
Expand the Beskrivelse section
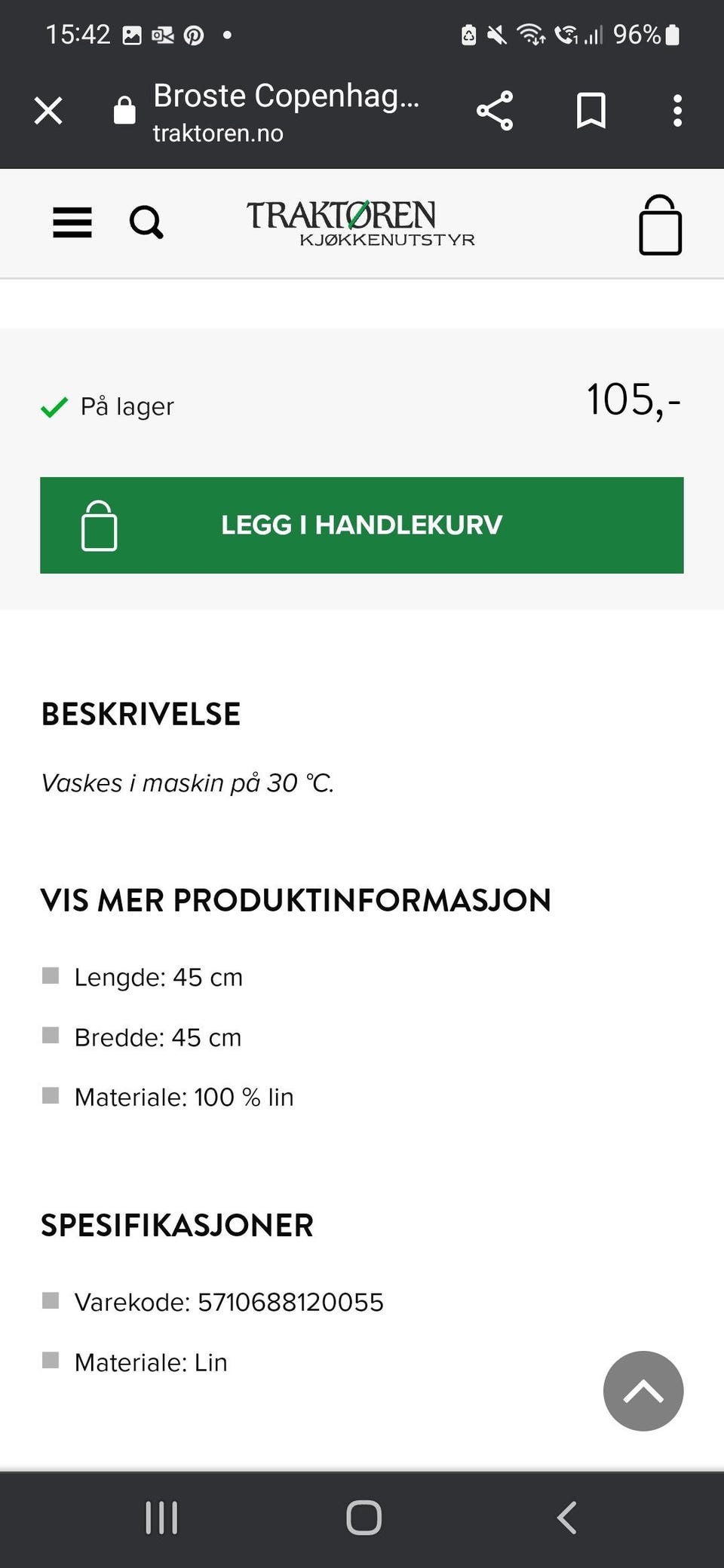point(140,713)
